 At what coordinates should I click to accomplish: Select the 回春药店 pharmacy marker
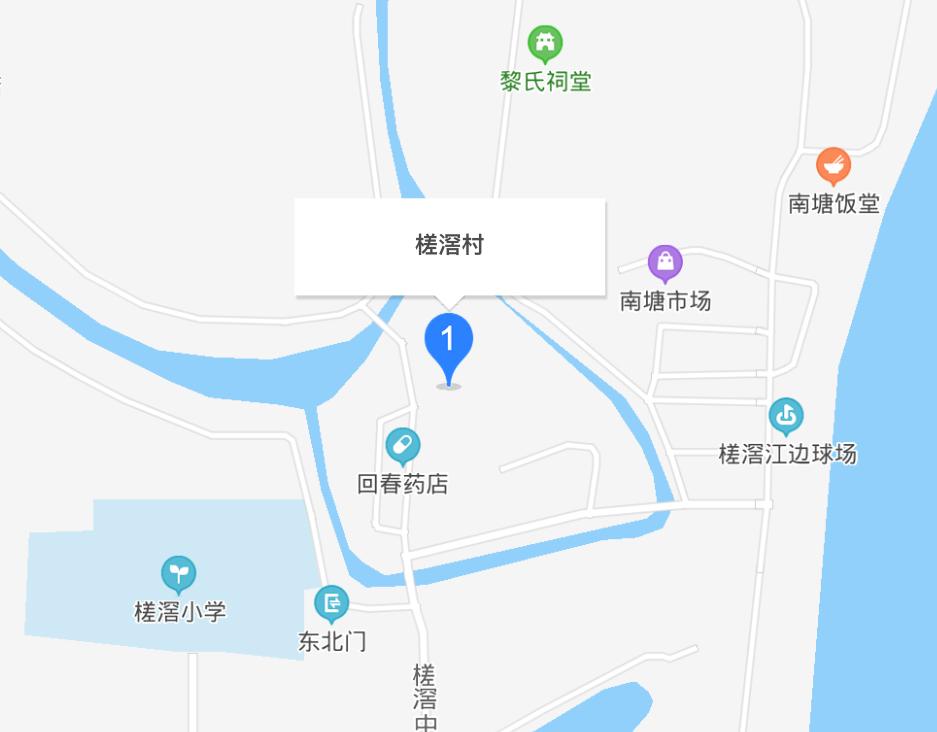403,445
